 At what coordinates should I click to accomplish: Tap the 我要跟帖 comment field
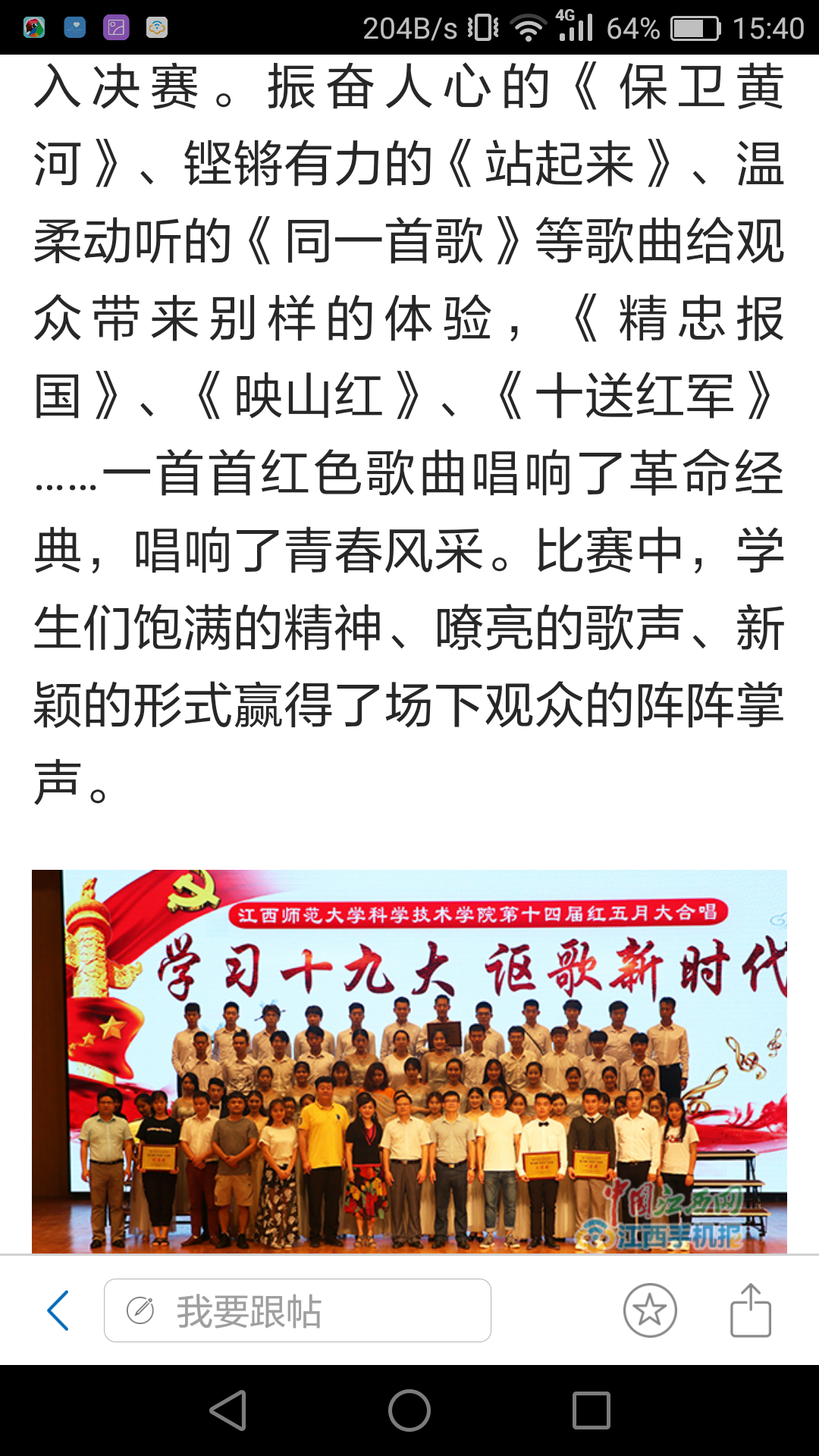click(297, 1310)
